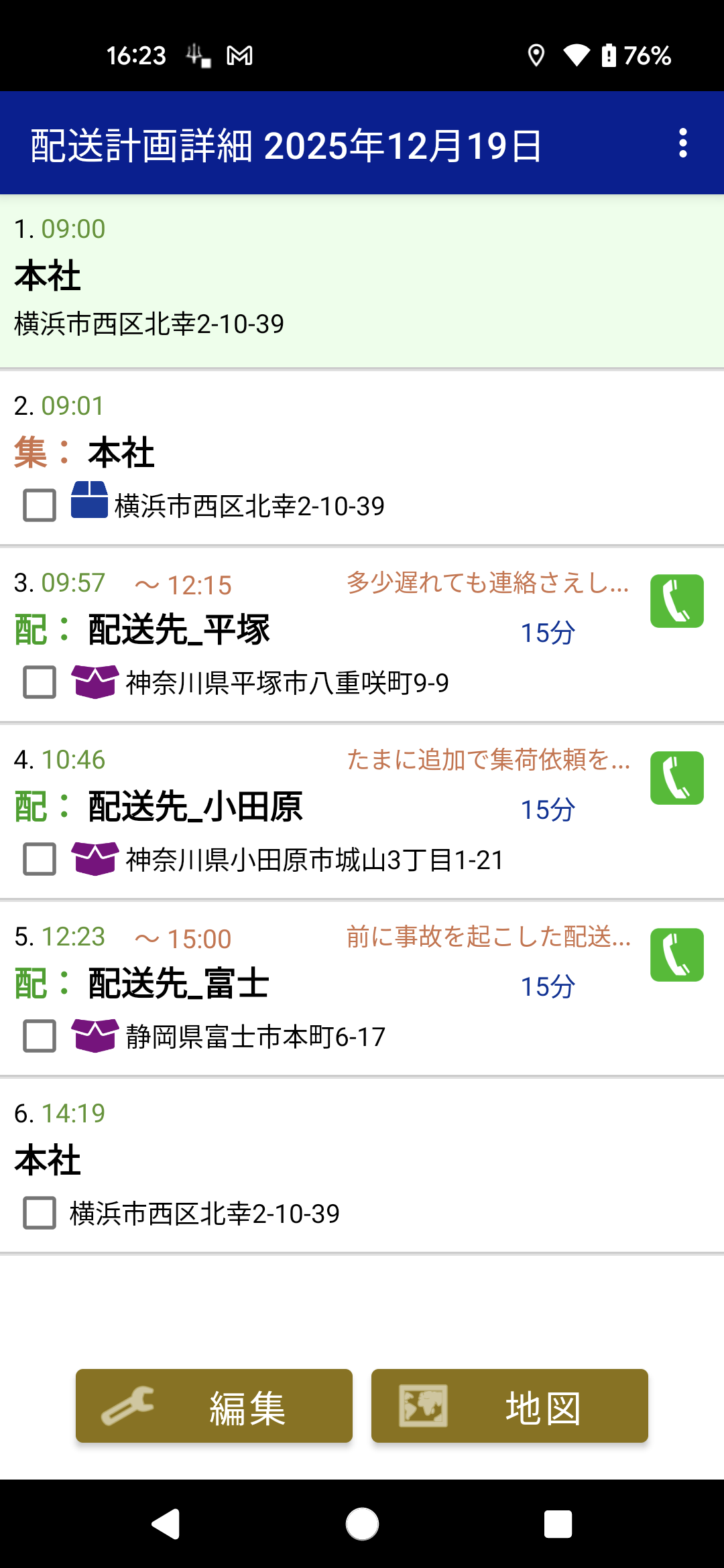Call the 配送先_富士 delivery contact

coord(676,955)
